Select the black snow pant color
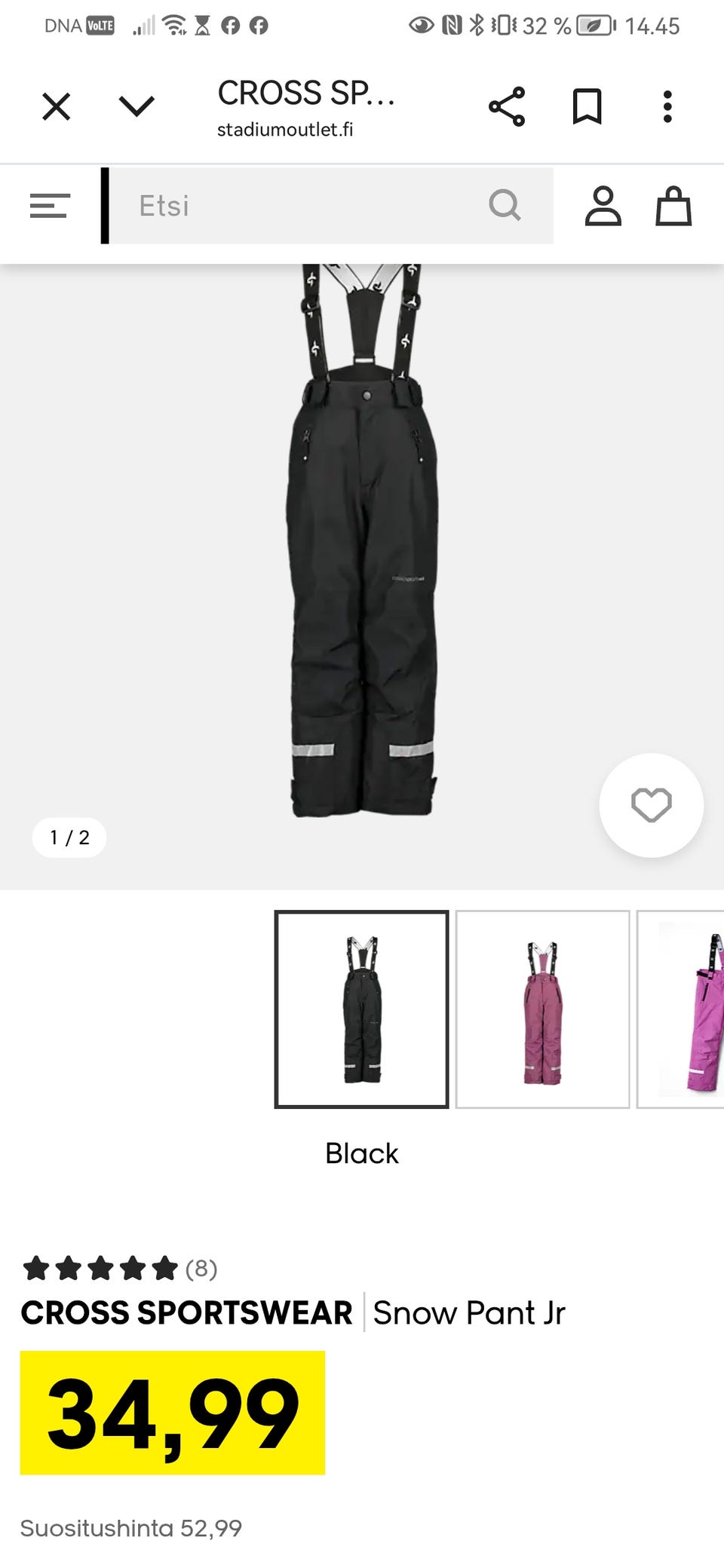The height and width of the screenshot is (1568, 724). [x=362, y=1009]
